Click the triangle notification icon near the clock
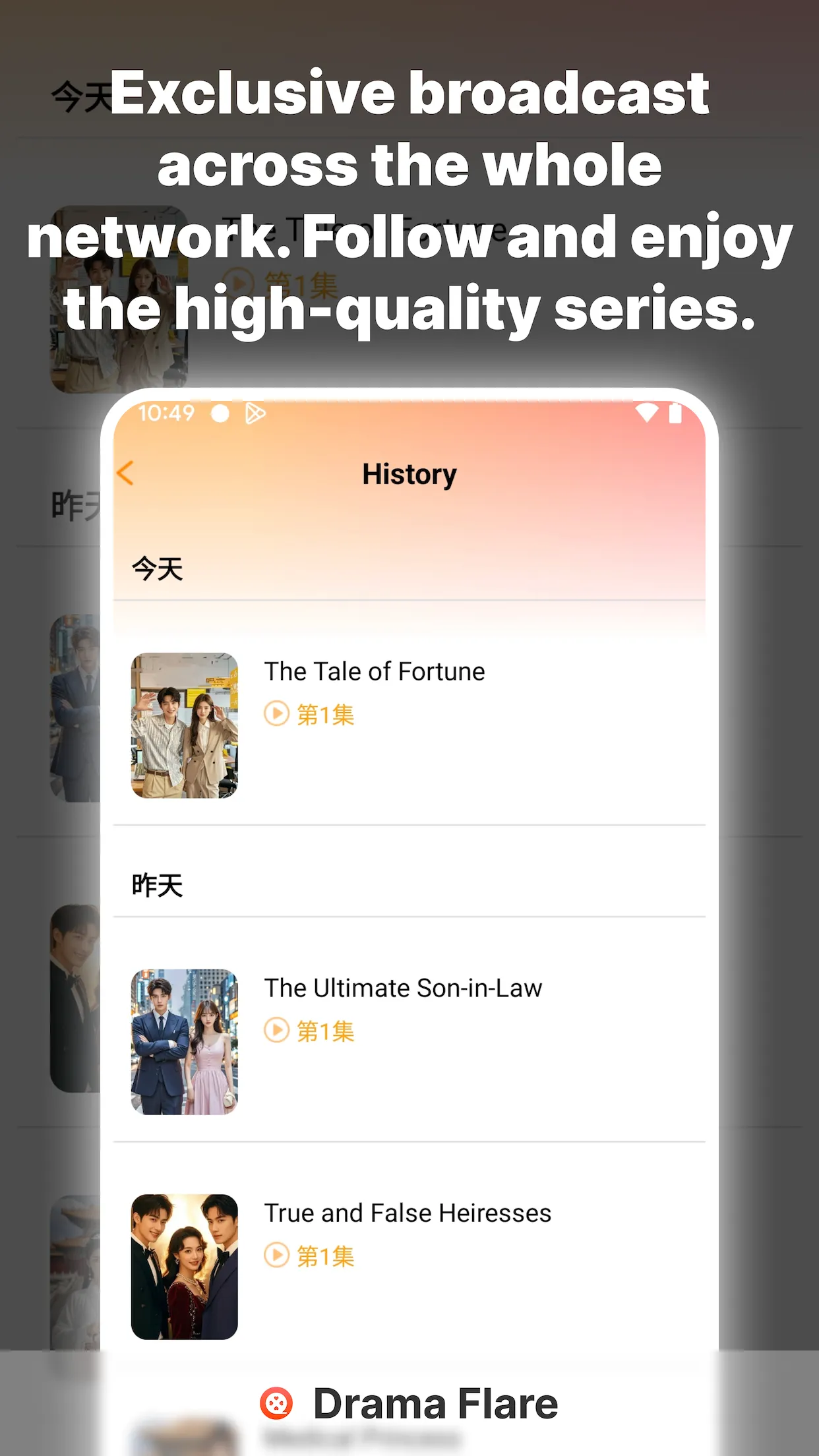The image size is (819, 1456). tap(254, 413)
